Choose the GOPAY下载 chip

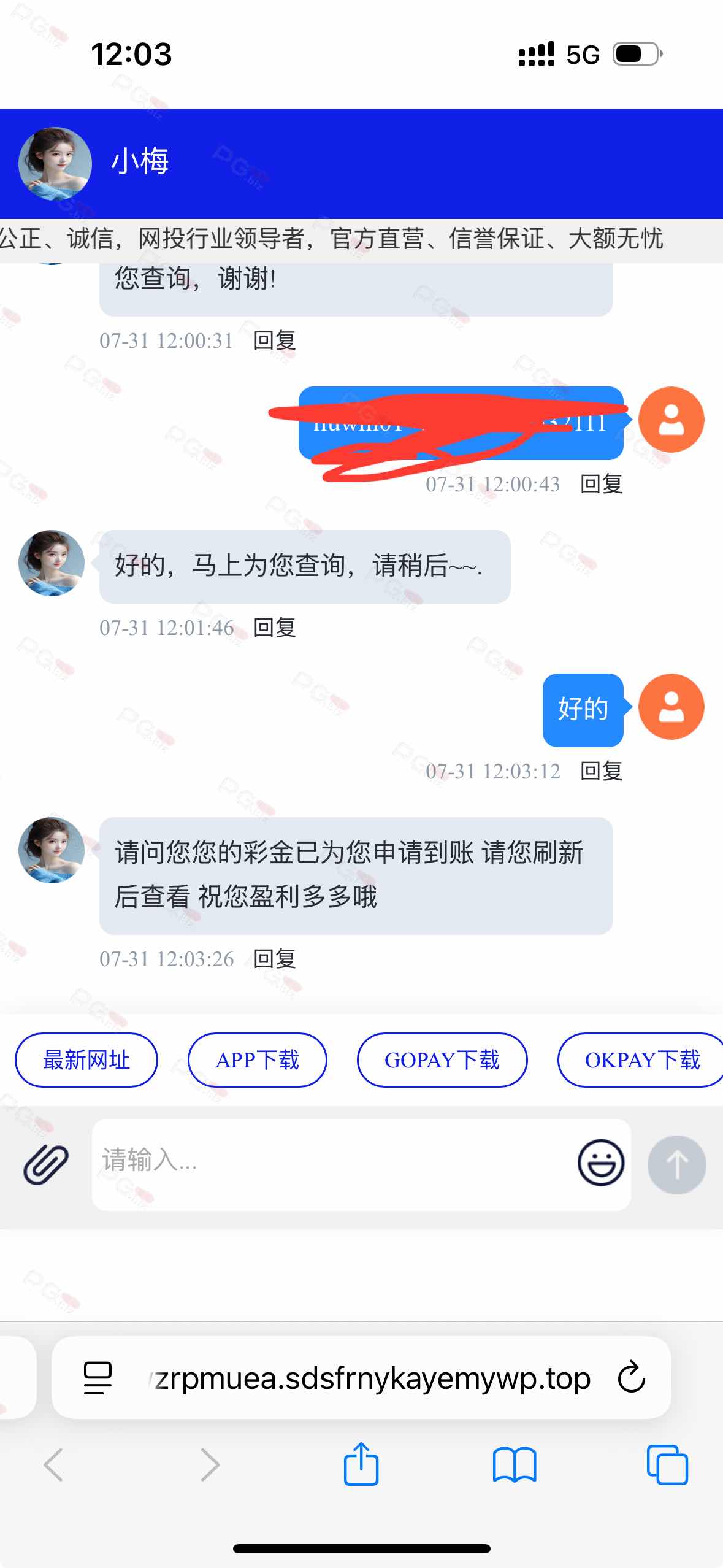point(442,1060)
